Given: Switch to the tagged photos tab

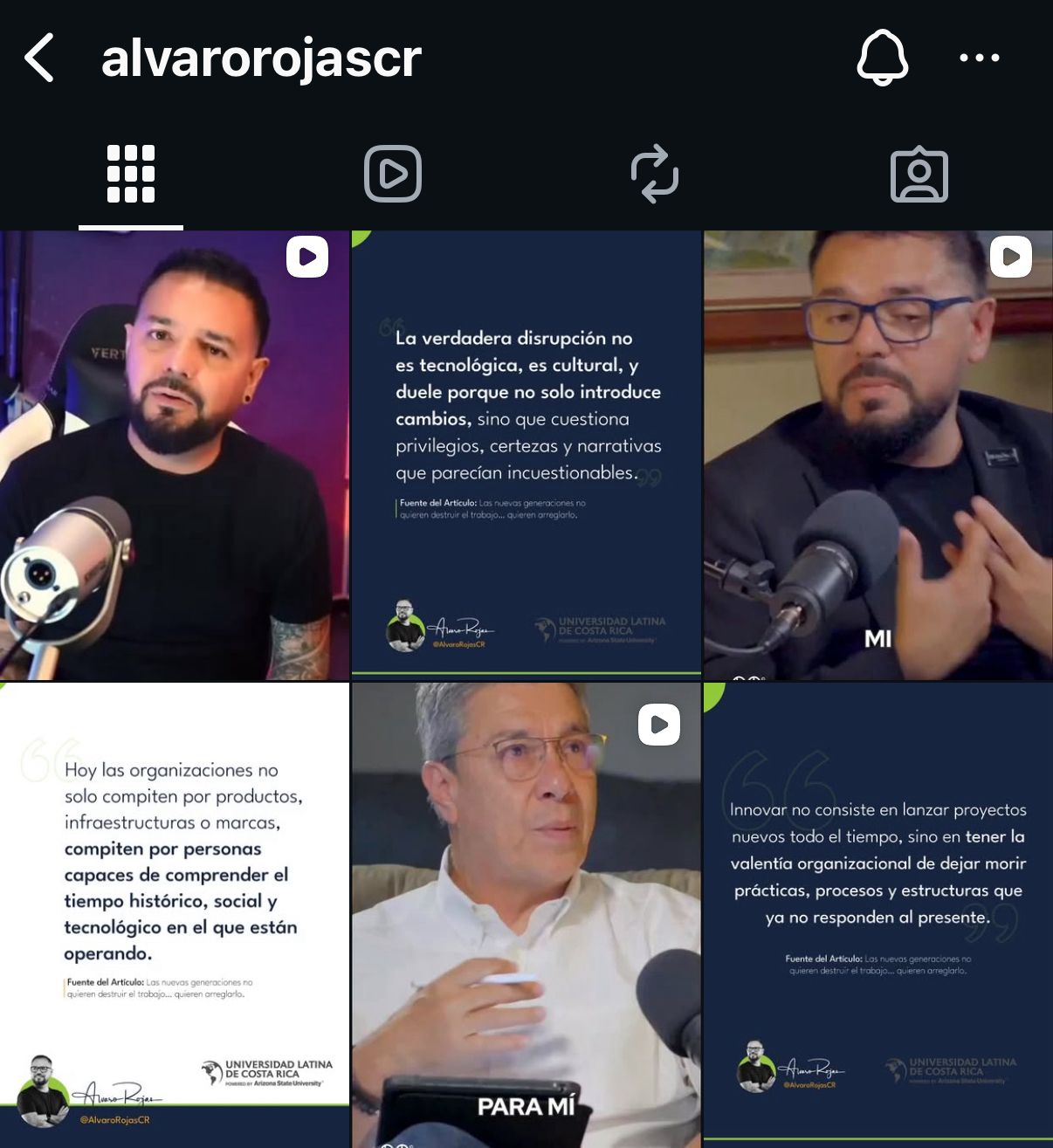Looking at the screenshot, I should (x=919, y=175).
